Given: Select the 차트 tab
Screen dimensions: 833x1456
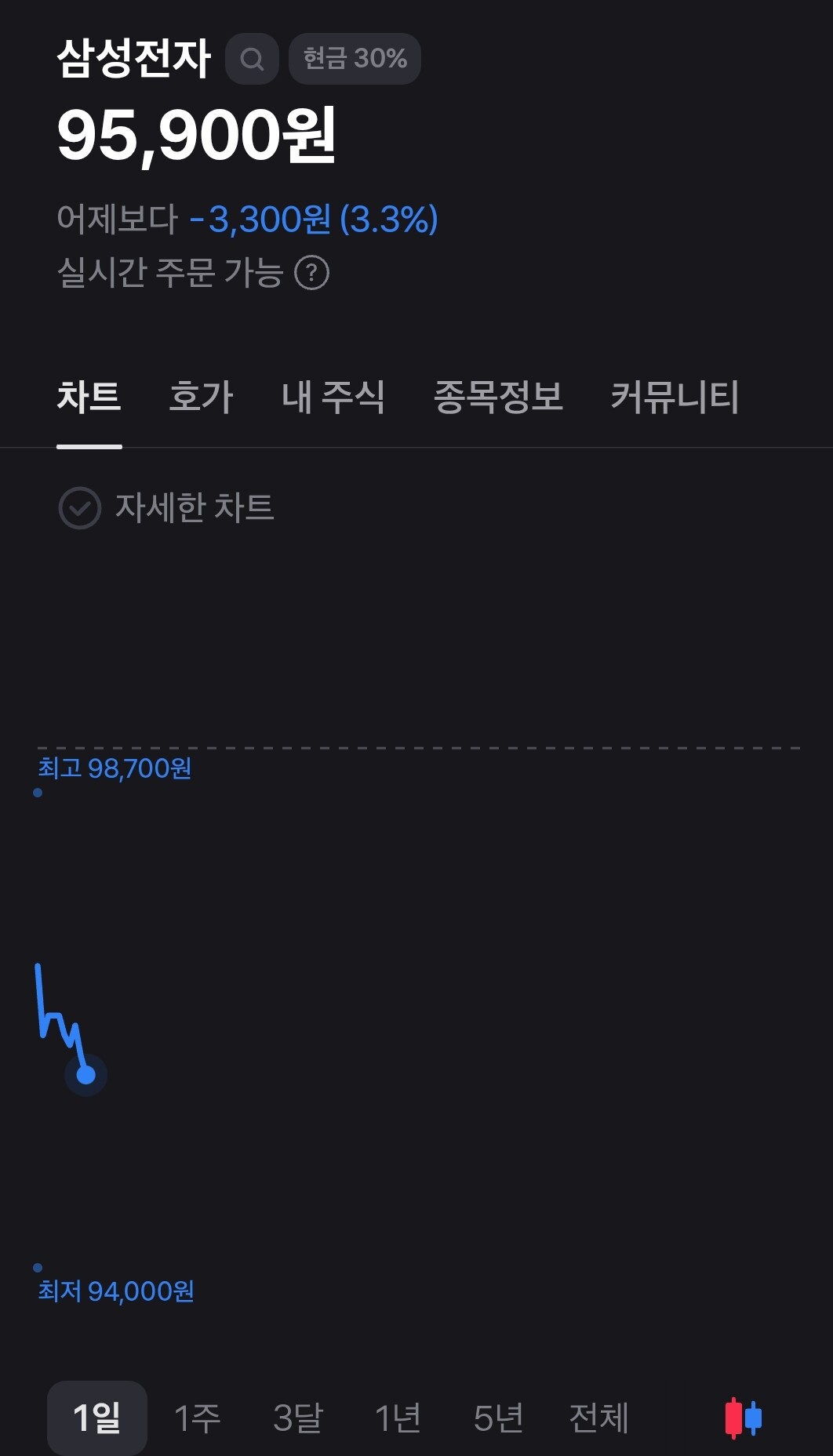Looking at the screenshot, I should (89, 397).
